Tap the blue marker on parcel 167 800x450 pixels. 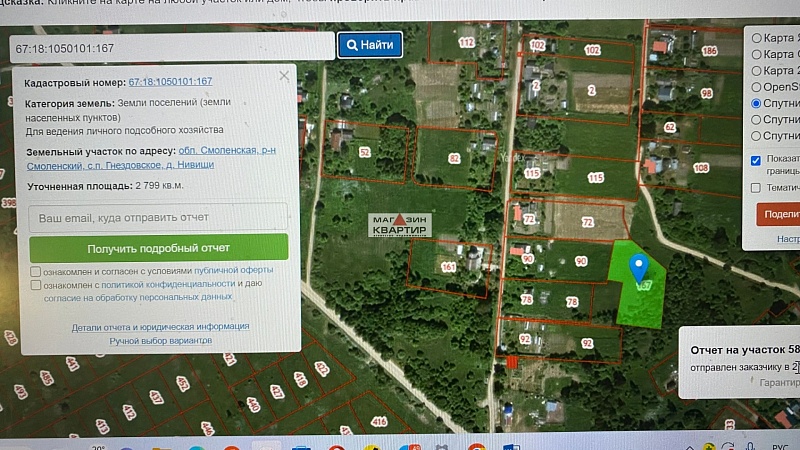(639, 266)
